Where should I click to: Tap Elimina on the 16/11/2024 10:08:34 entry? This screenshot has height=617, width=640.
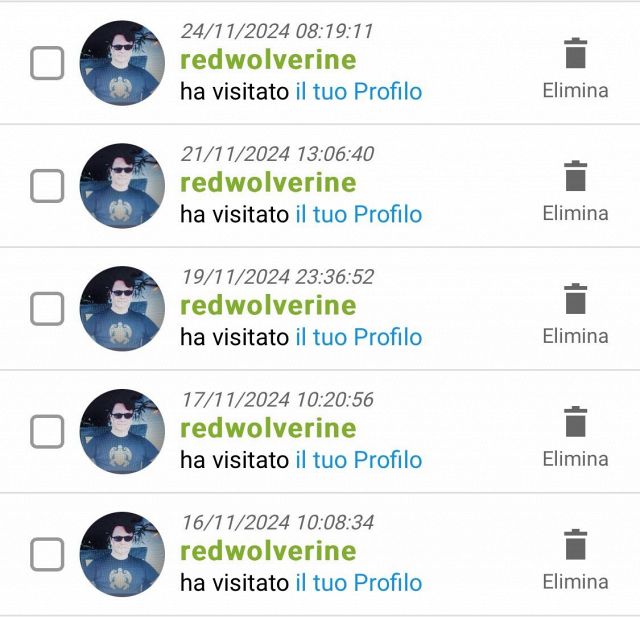[x=575, y=558]
